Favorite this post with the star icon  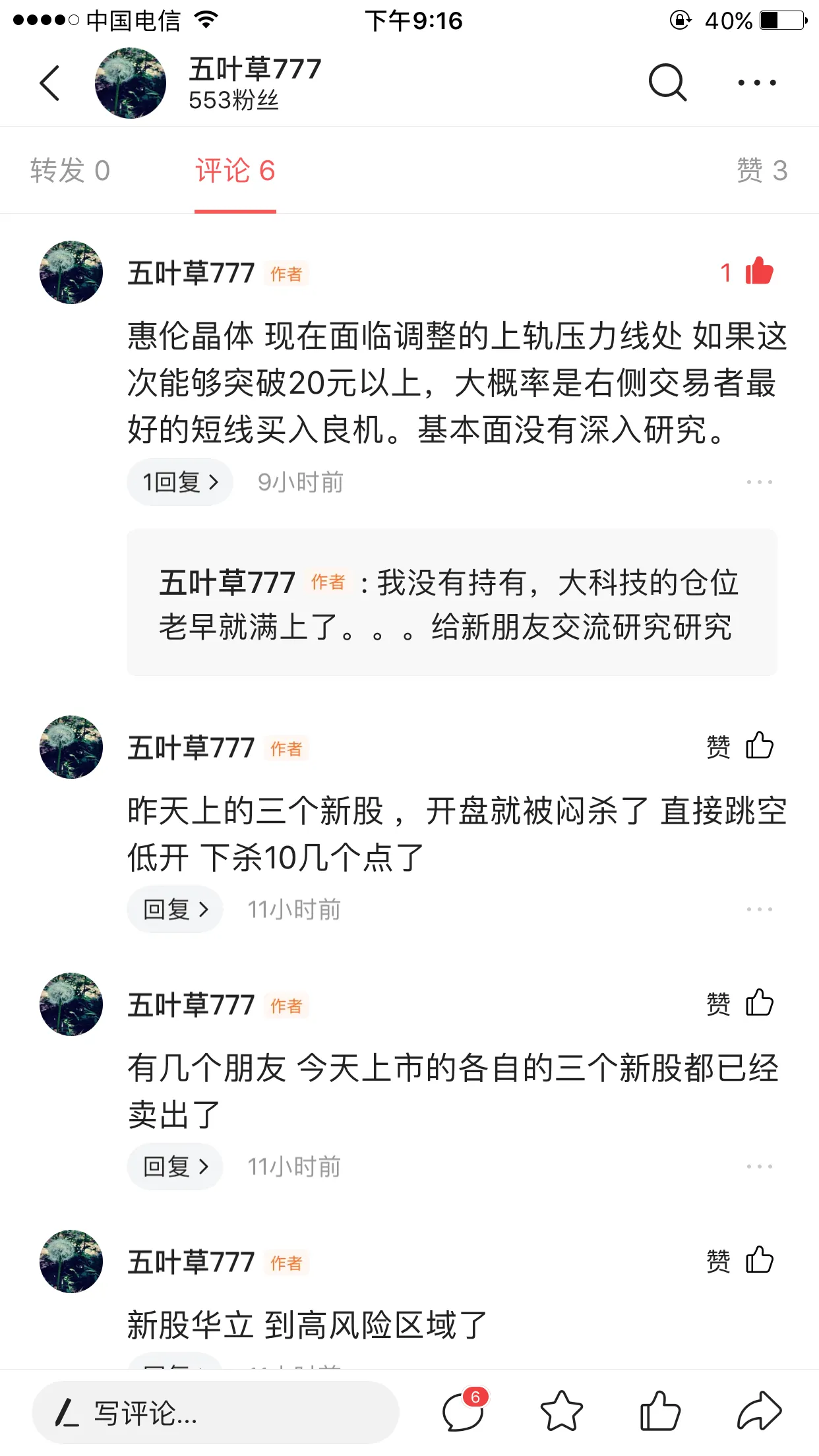click(561, 1412)
